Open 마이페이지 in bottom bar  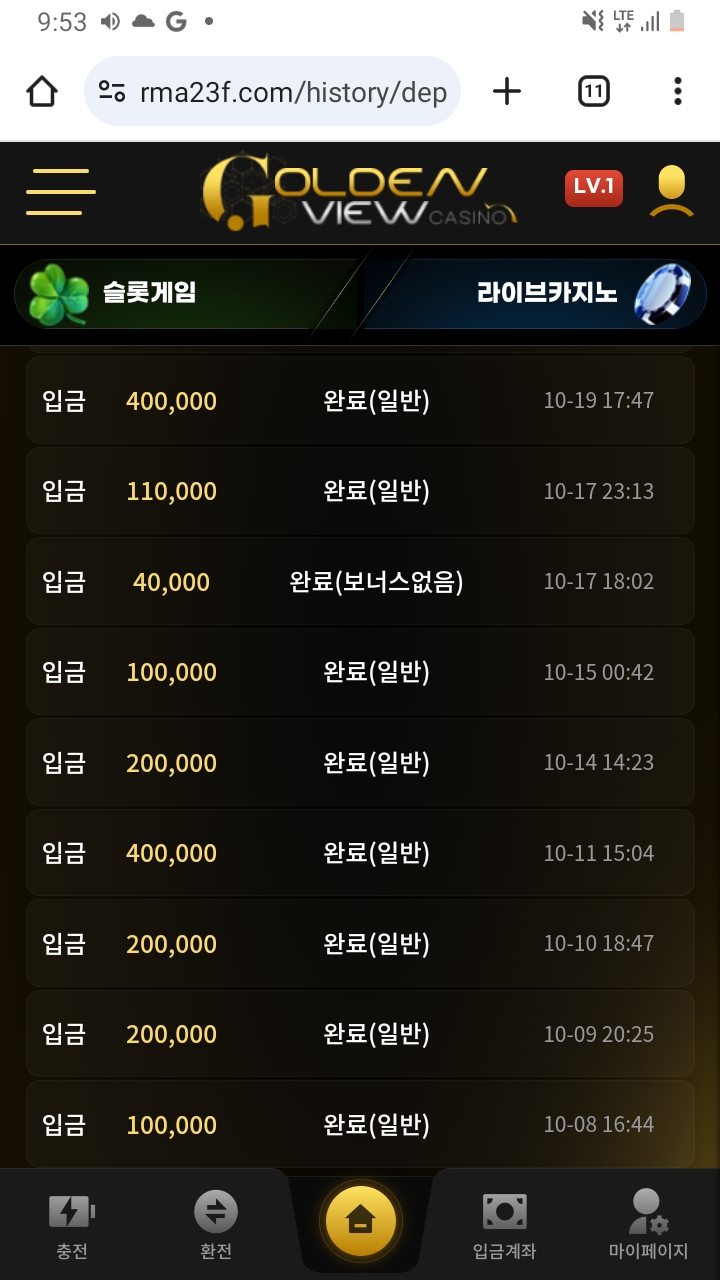(x=648, y=1225)
